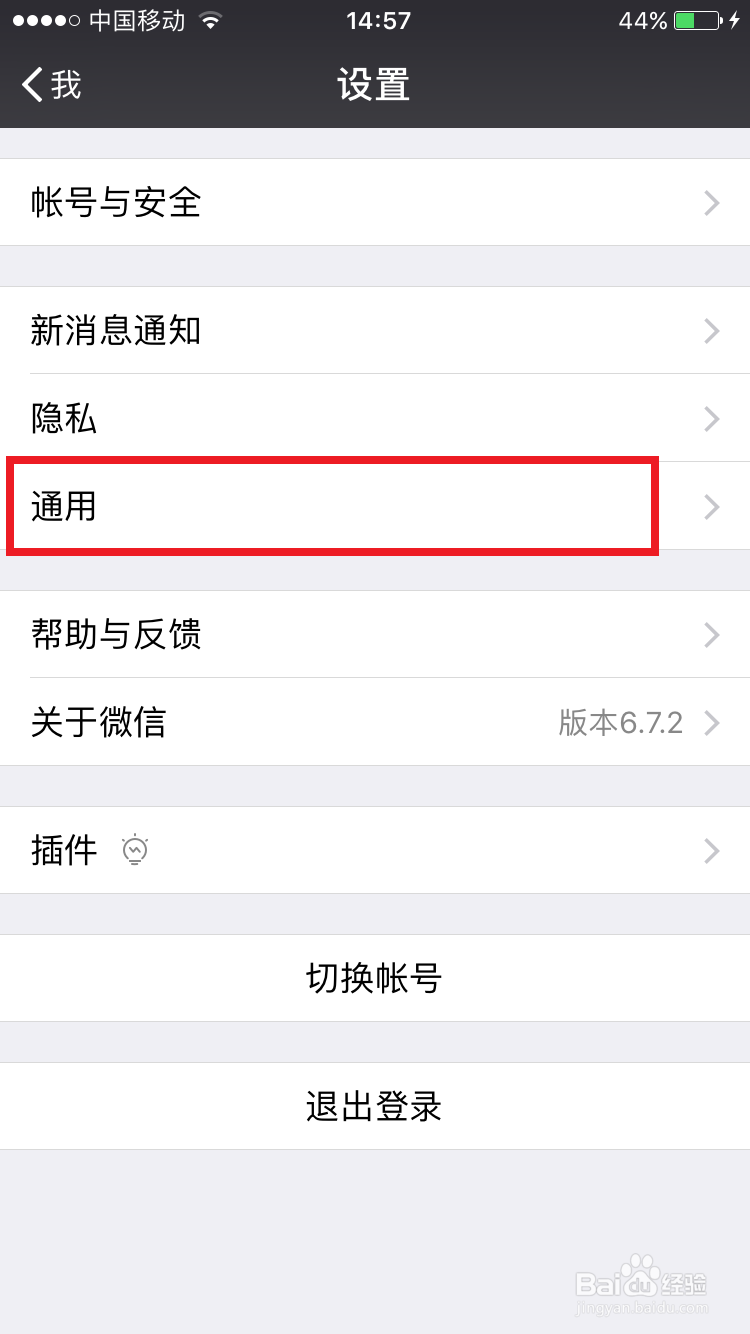Expand the 插件 row chevron
The width and height of the screenshot is (750, 1334).
click(711, 850)
